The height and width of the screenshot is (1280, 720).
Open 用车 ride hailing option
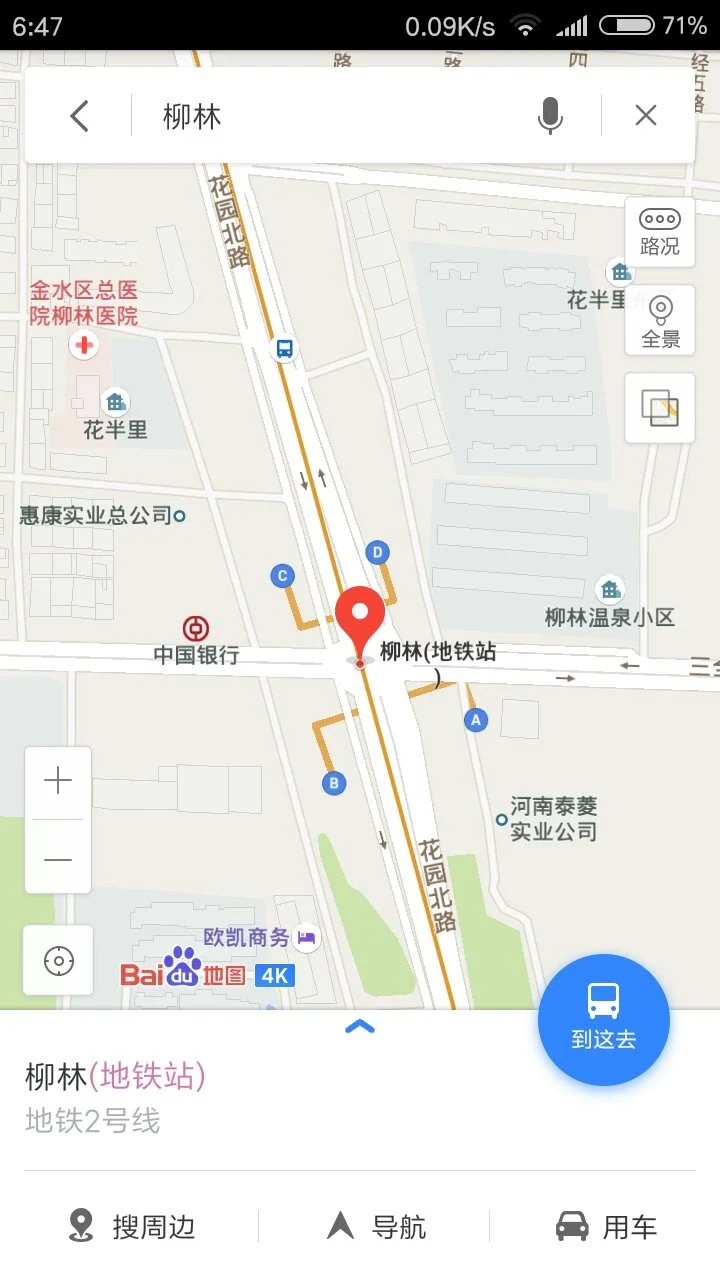[604, 1226]
